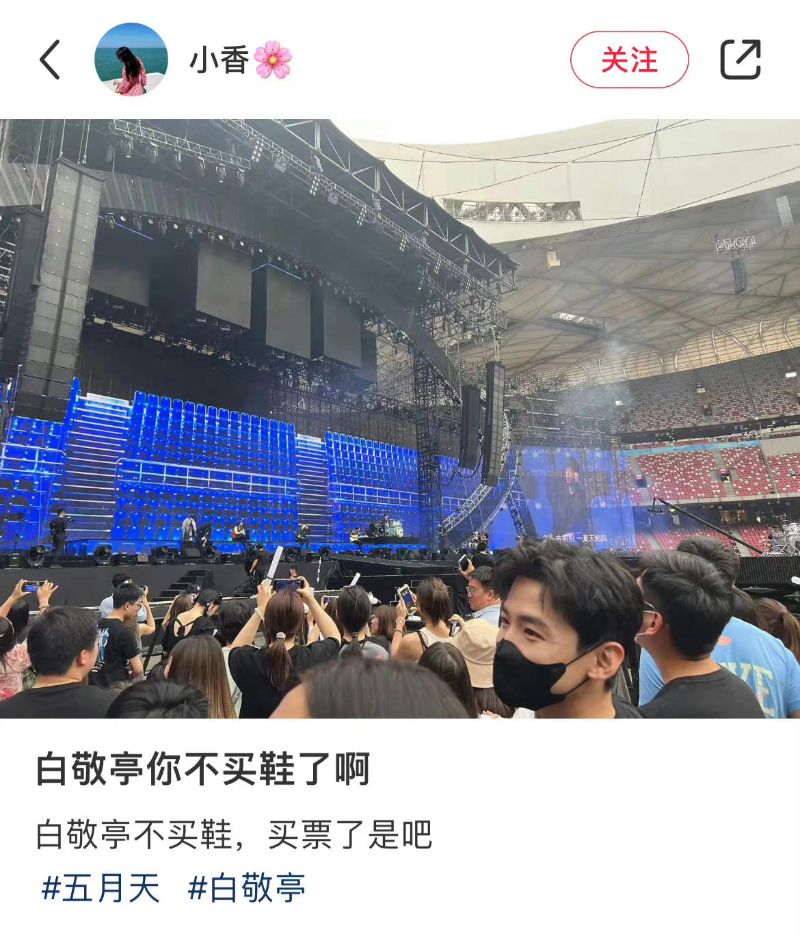Screen dimensions: 800x936
Task: Open the #五月天 hashtag
Action: 100,887
